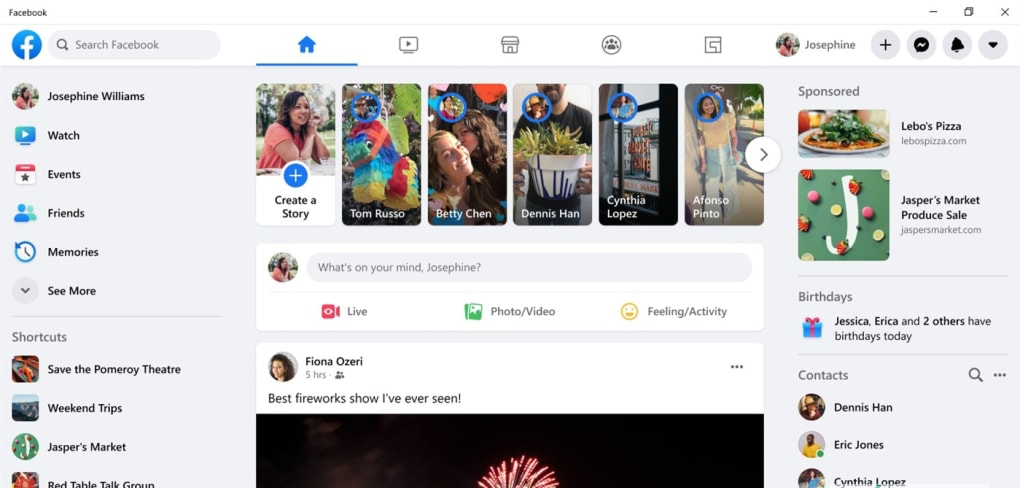The height and width of the screenshot is (488, 1020).
Task: Choose Feeling/Activity for a post
Action: pyautogui.click(x=674, y=312)
